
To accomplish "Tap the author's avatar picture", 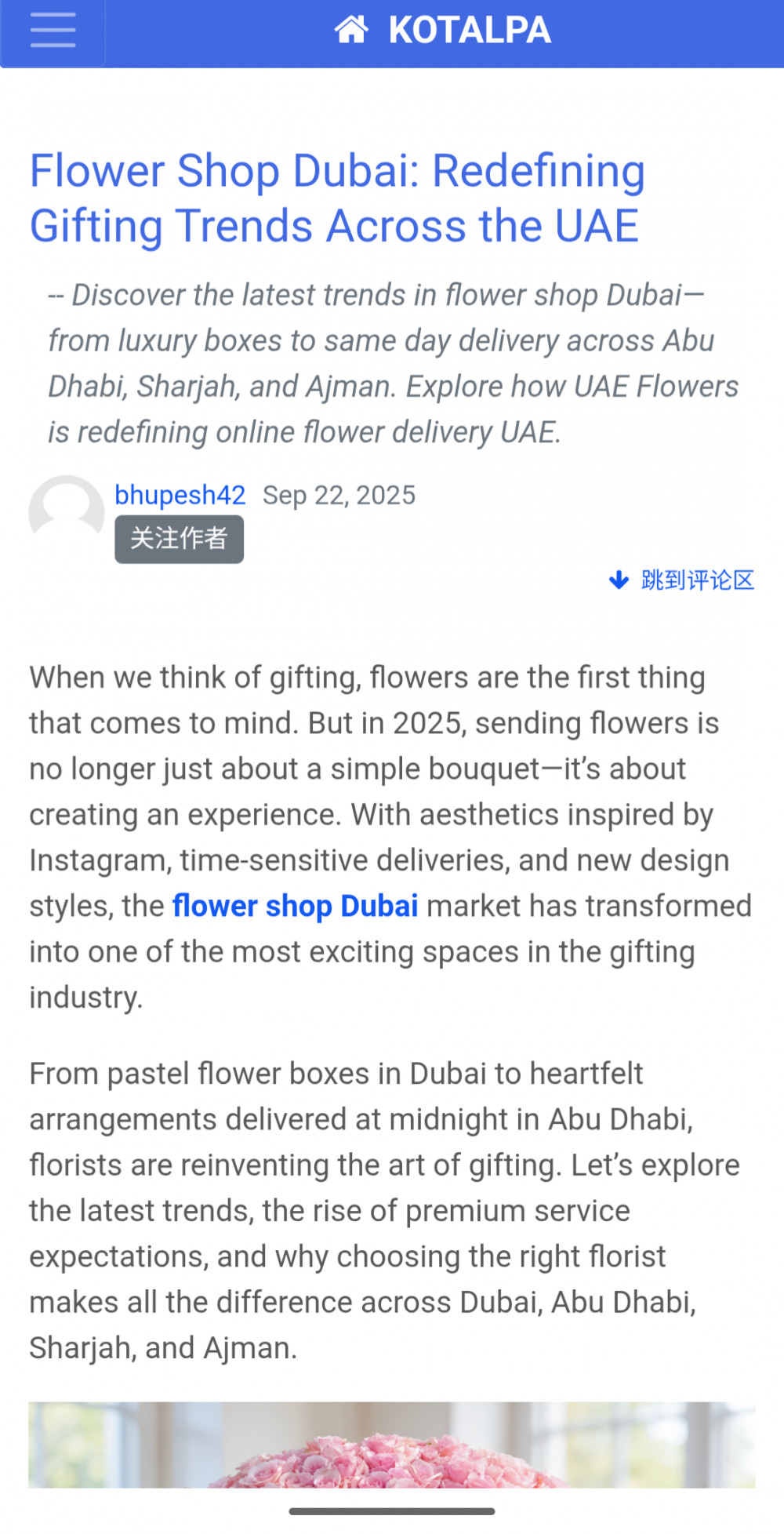I will [x=67, y=513].
